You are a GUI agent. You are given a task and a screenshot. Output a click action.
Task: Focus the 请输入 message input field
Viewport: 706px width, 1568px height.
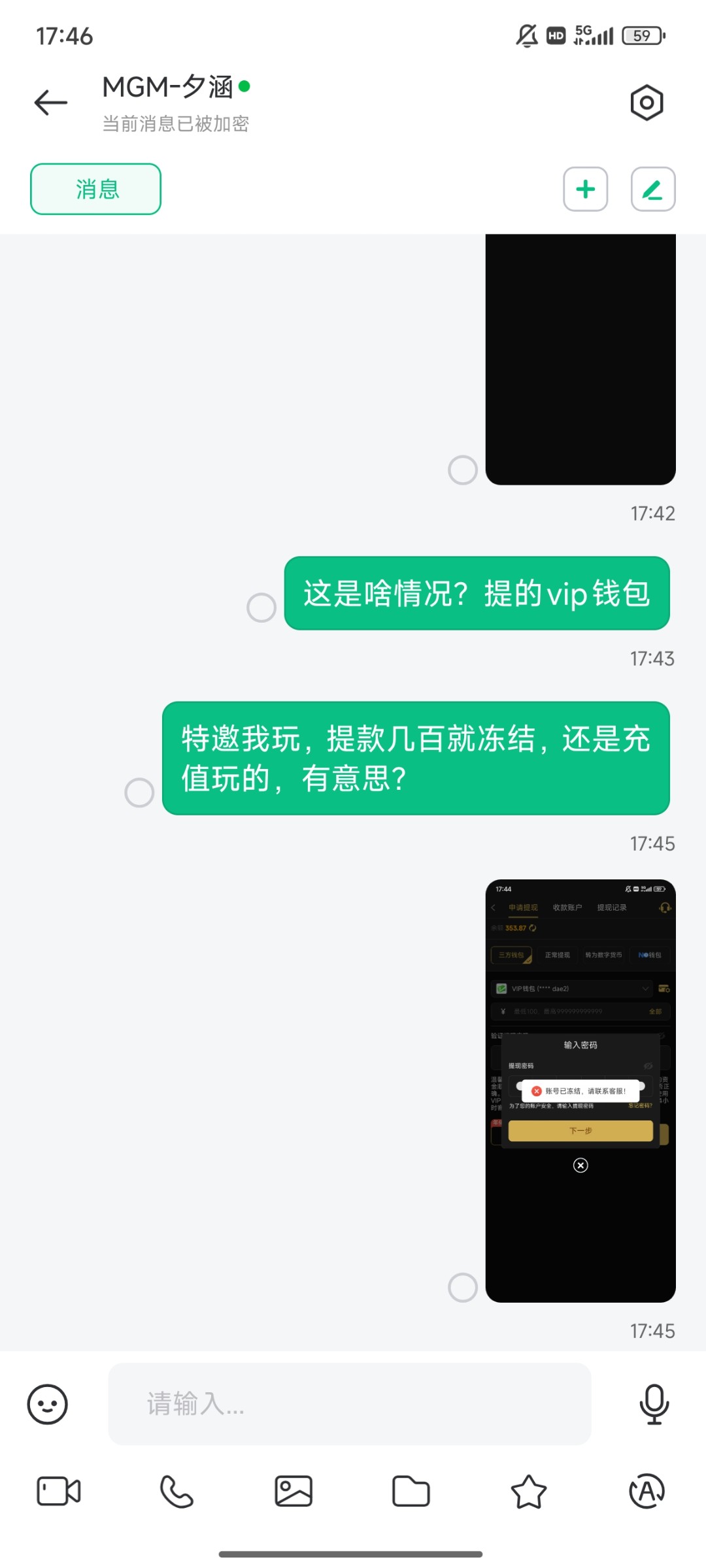tap(350, 1403)
